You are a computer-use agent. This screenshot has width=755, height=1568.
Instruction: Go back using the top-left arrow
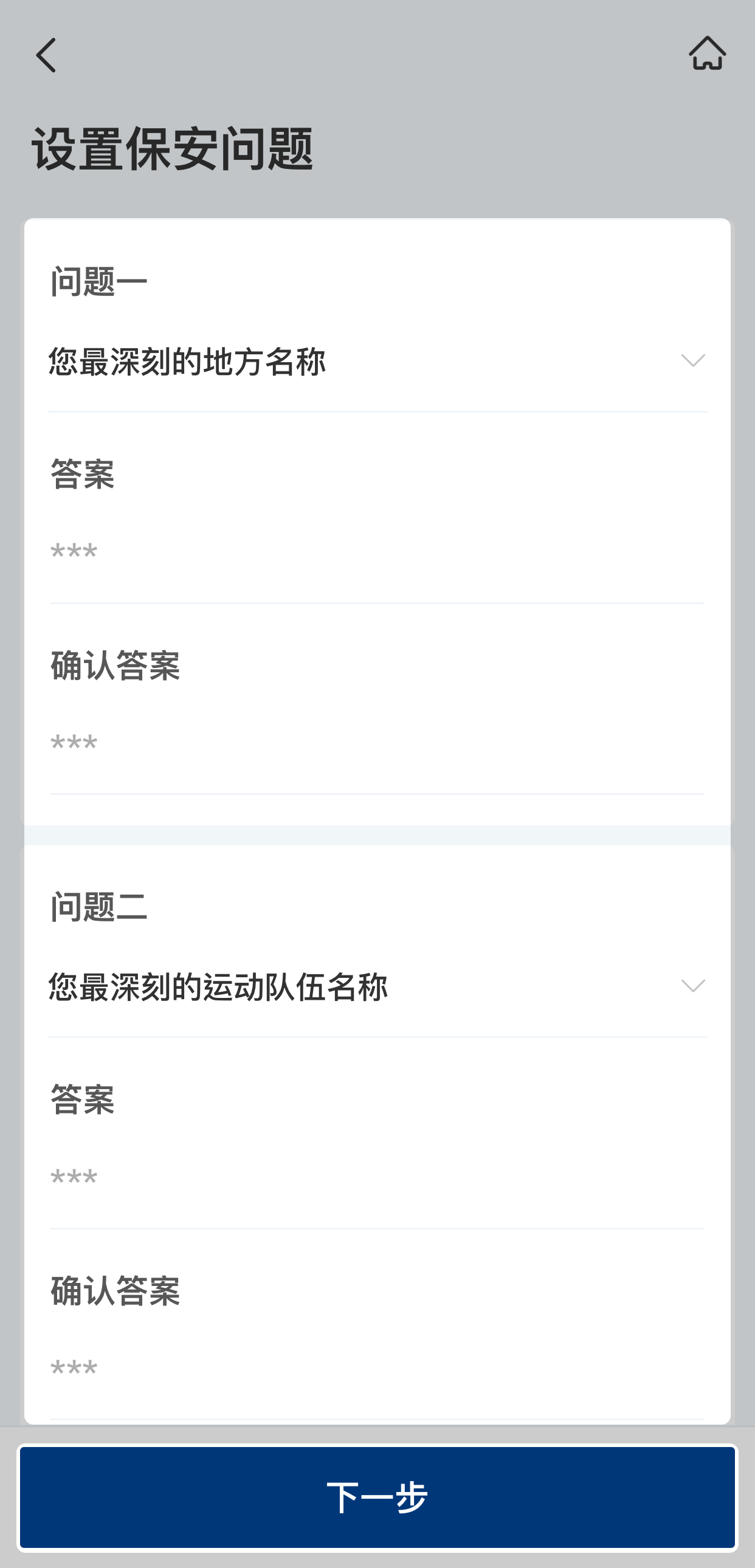pyautogui.click(x=46, y=55)
